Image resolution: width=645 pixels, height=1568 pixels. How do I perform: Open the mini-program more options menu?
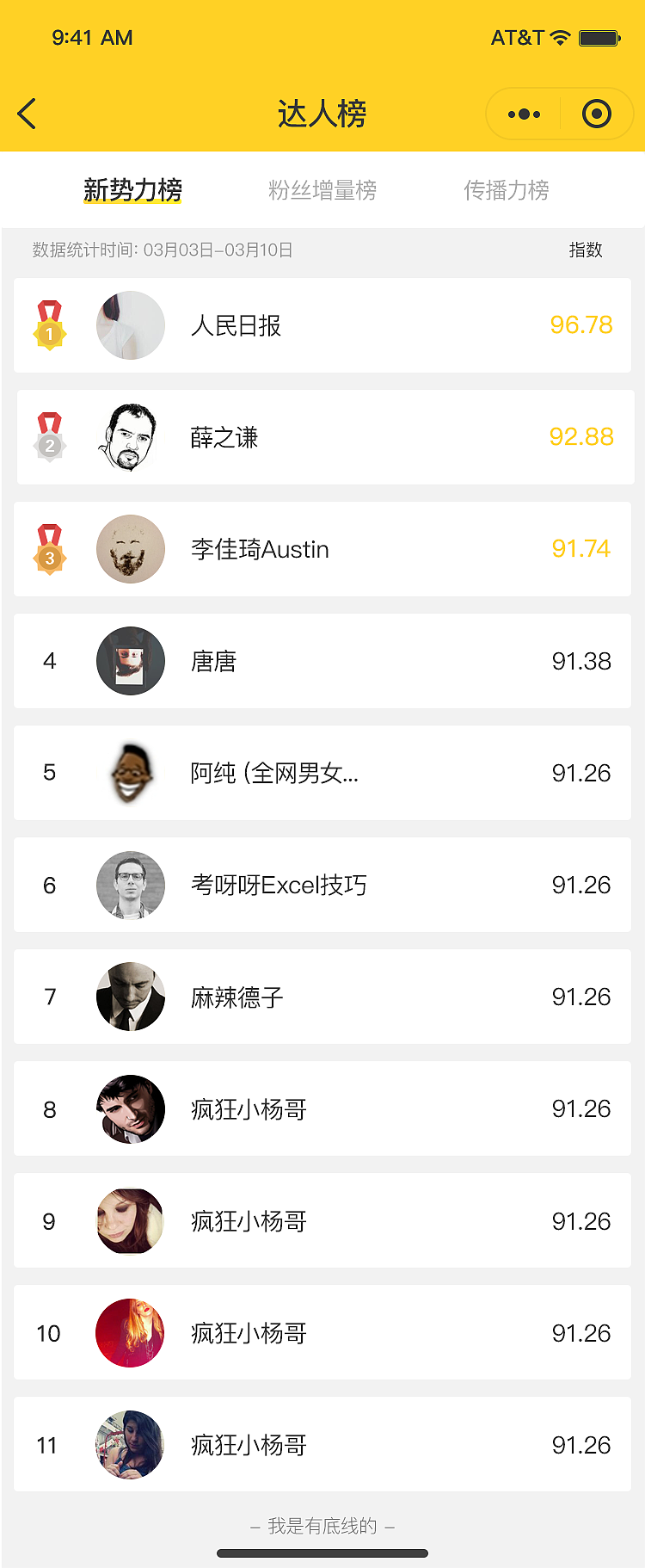coord(523,113)
